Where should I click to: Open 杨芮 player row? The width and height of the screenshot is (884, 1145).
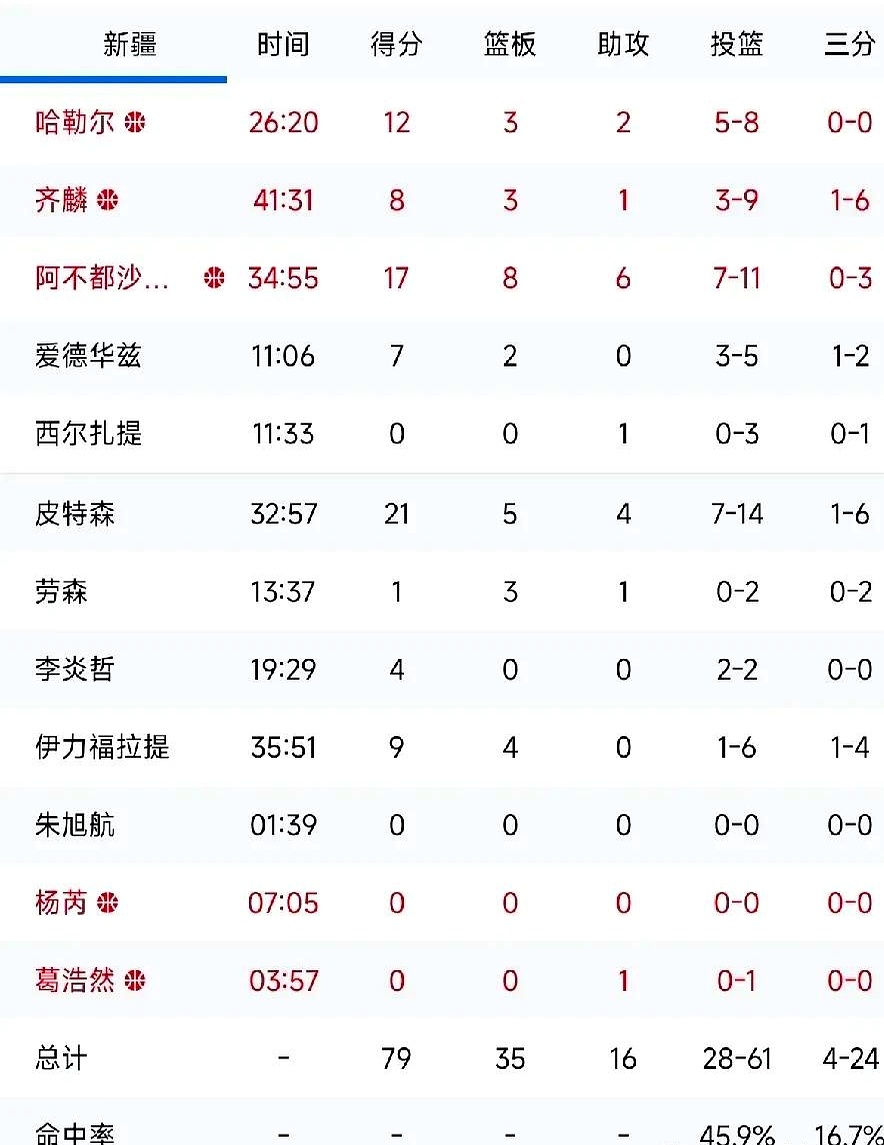click(62, 904)
